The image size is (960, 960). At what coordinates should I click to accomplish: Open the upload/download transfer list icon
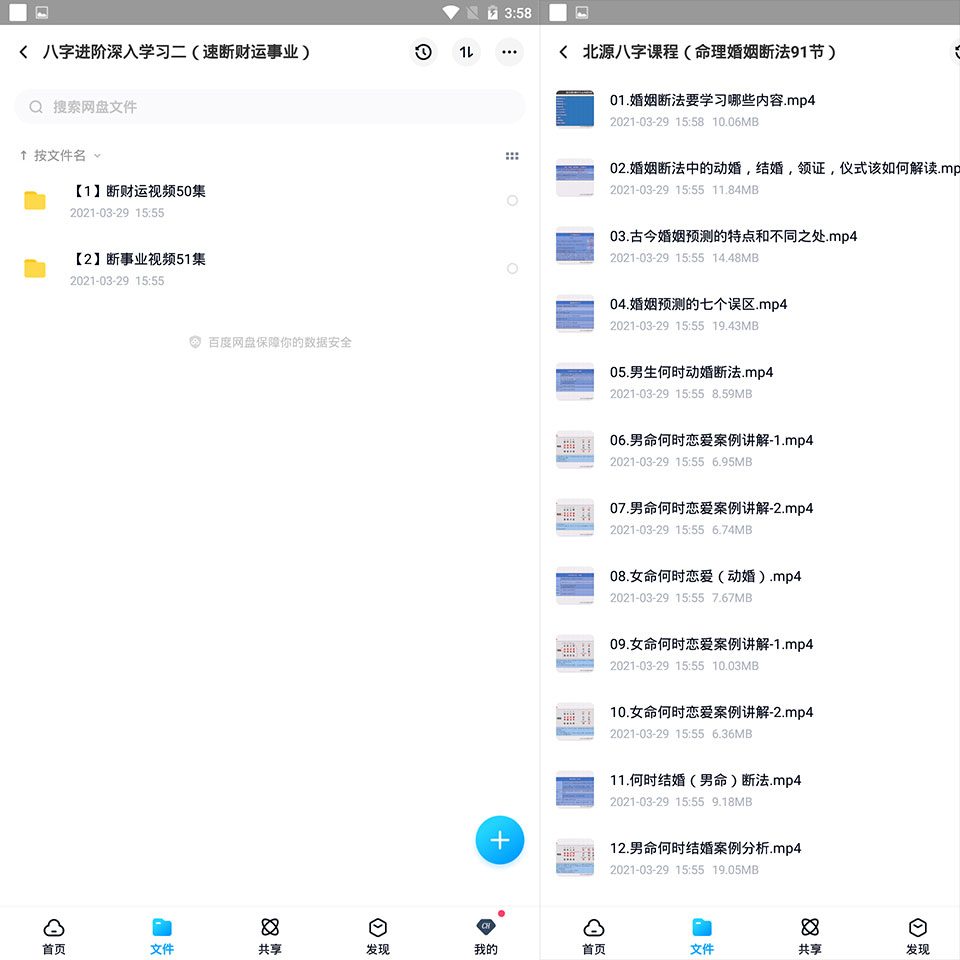click(x=467, y=52)
